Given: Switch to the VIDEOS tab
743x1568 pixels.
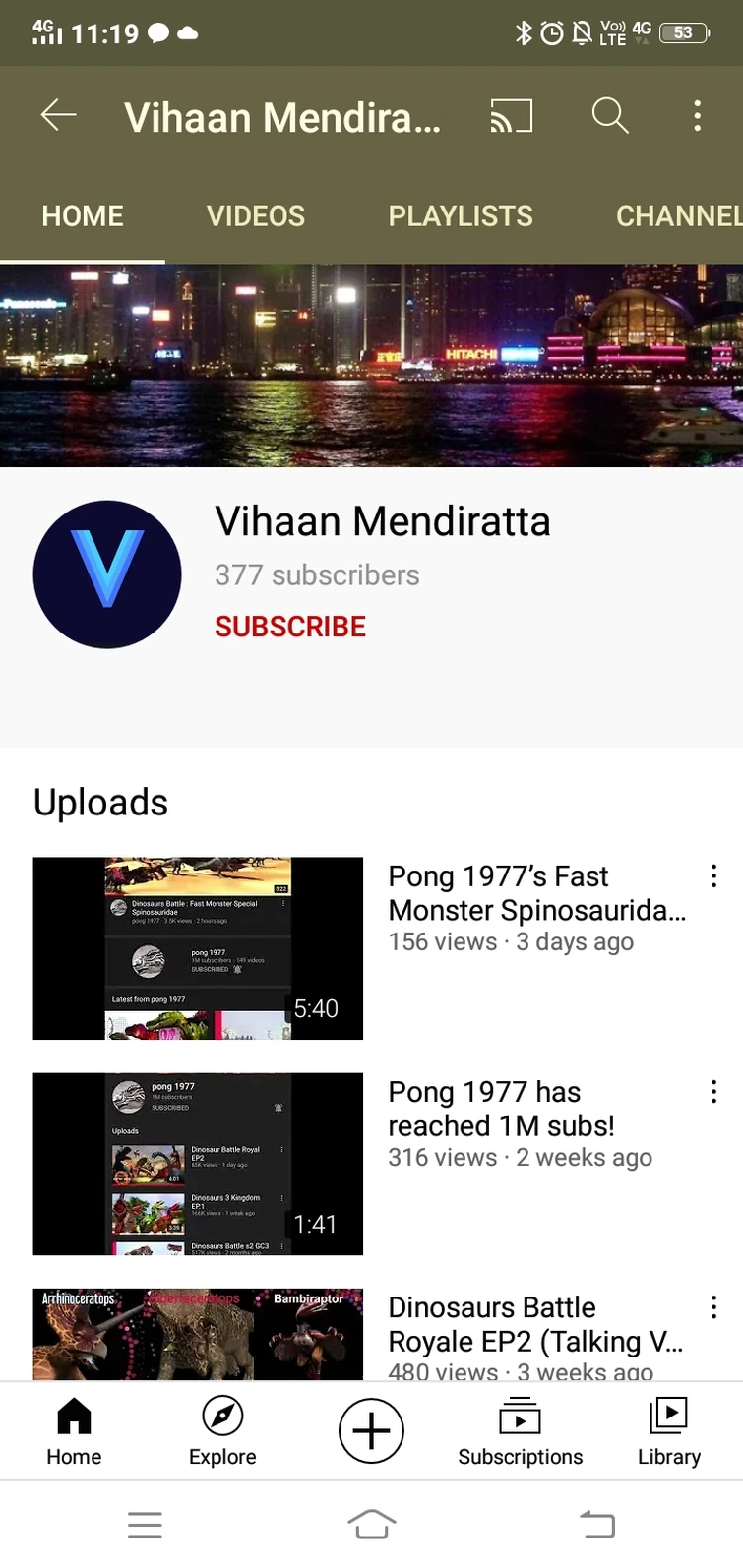Looking at the screenshot, I should (x=255, y=215).
